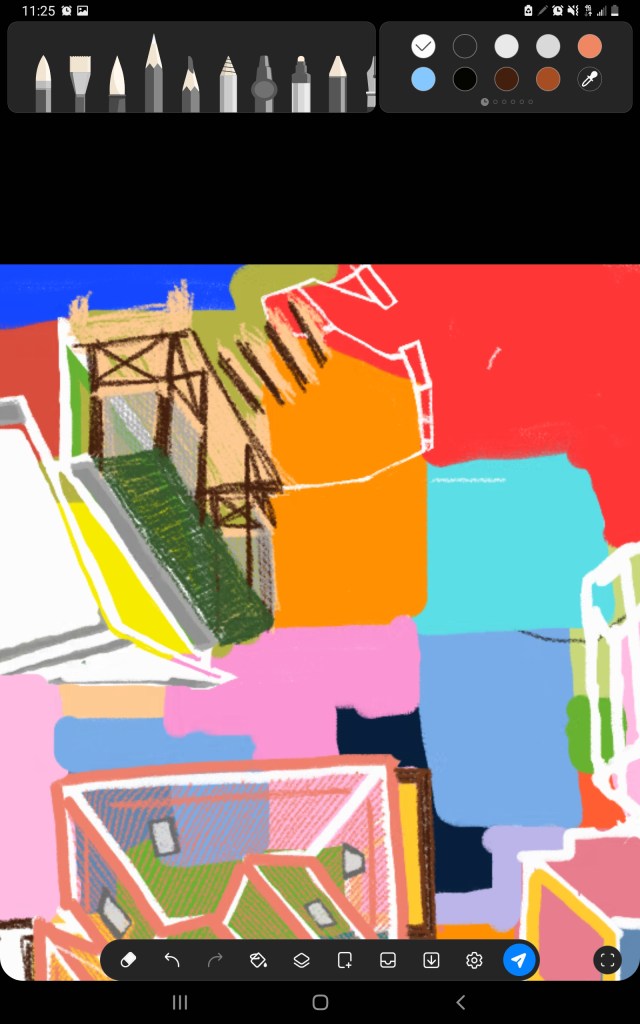
Task: Download the drawing
Action: coord(431,960)
